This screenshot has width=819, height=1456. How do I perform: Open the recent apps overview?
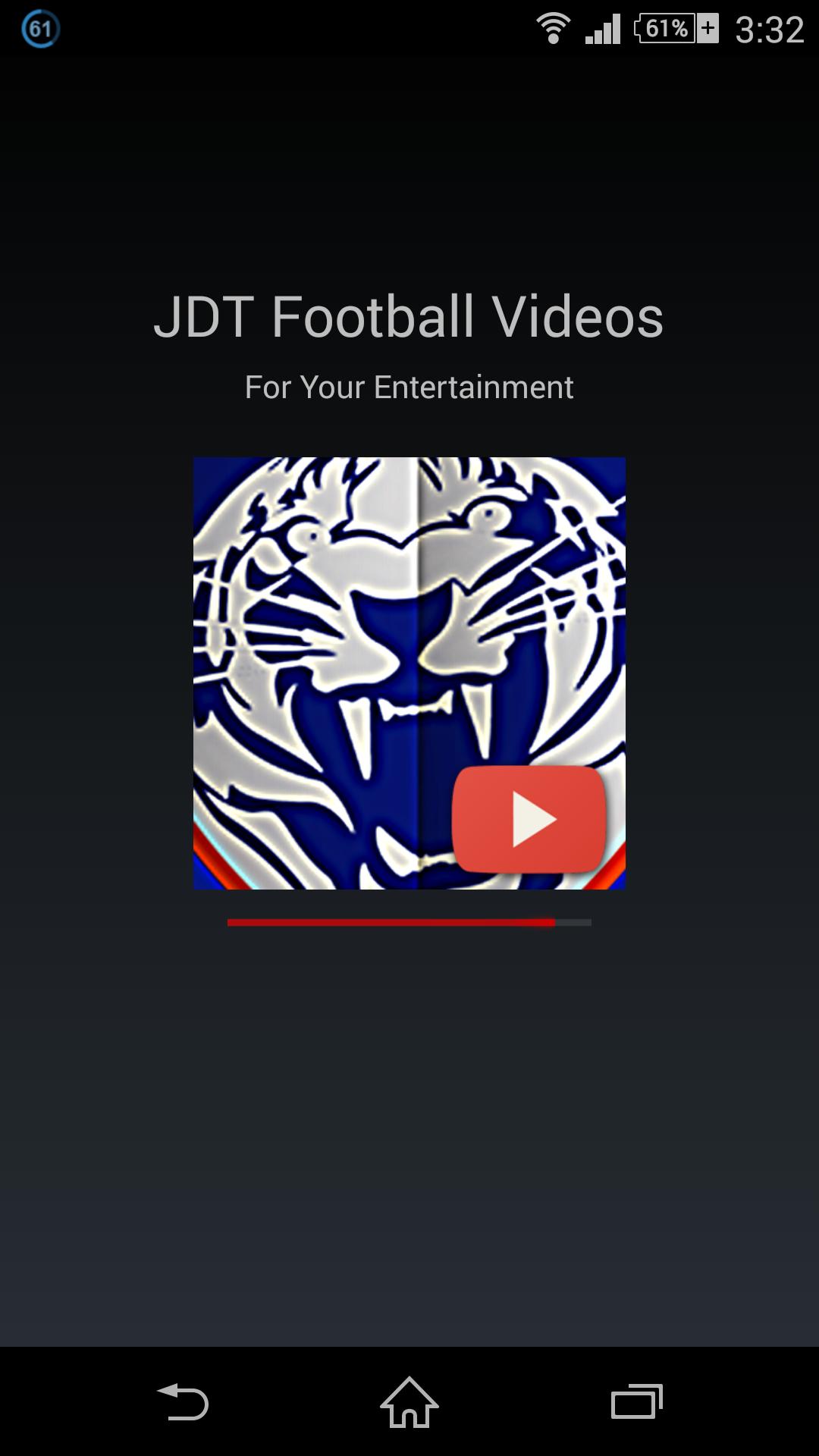(637, 1401)
